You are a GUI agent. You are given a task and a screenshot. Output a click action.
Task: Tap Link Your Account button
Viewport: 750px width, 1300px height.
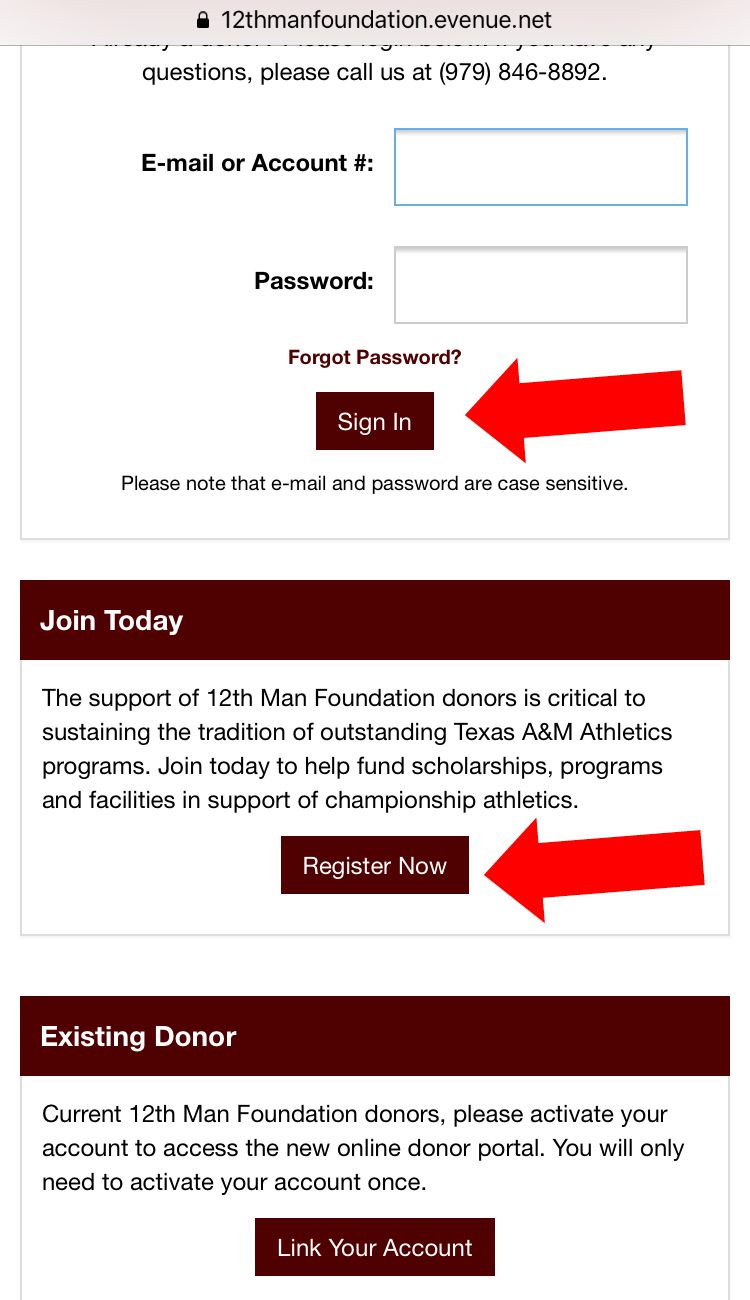pyautogui.click(x=375, y=1247)
